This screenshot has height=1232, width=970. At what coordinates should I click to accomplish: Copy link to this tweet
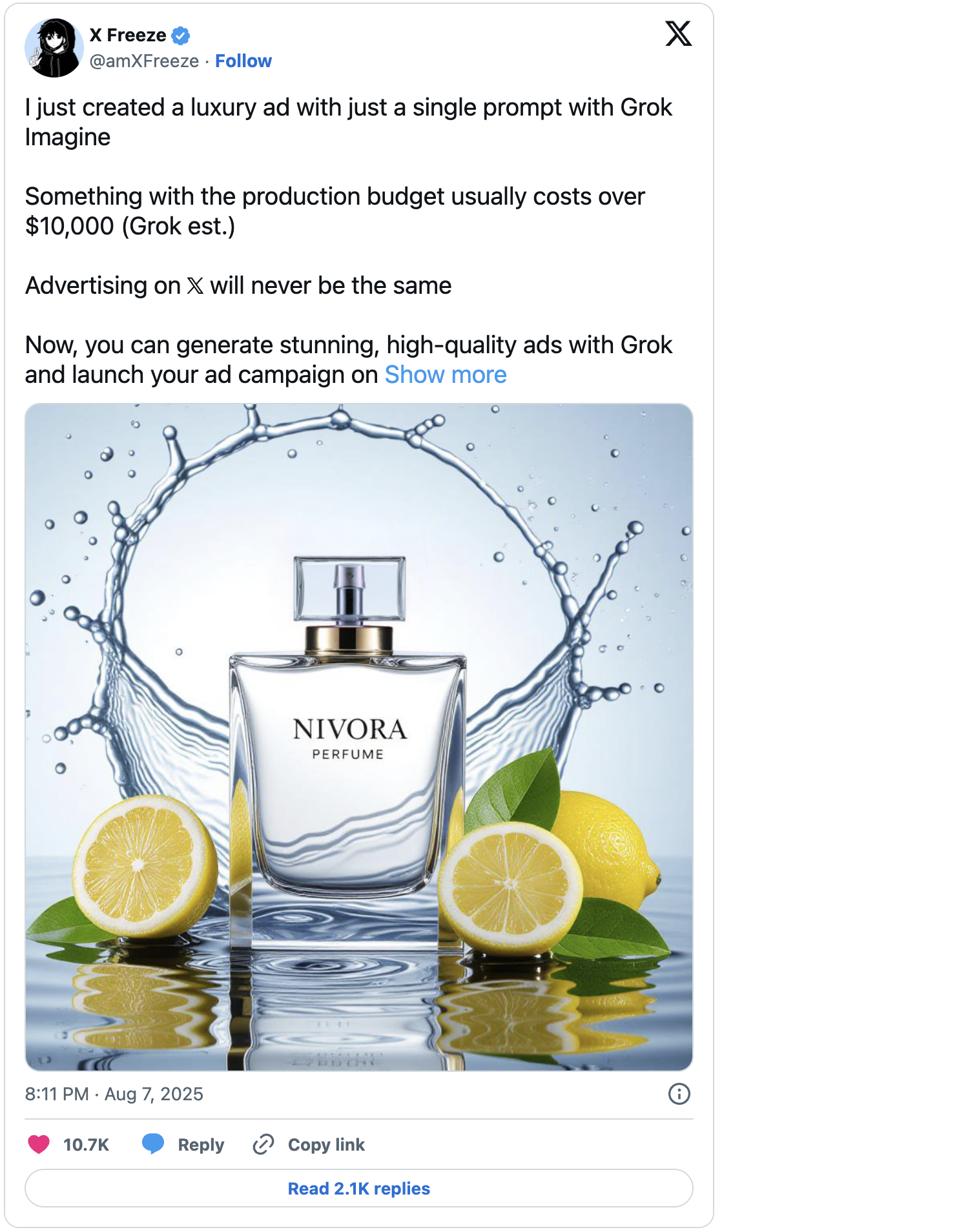[309, 1144]
